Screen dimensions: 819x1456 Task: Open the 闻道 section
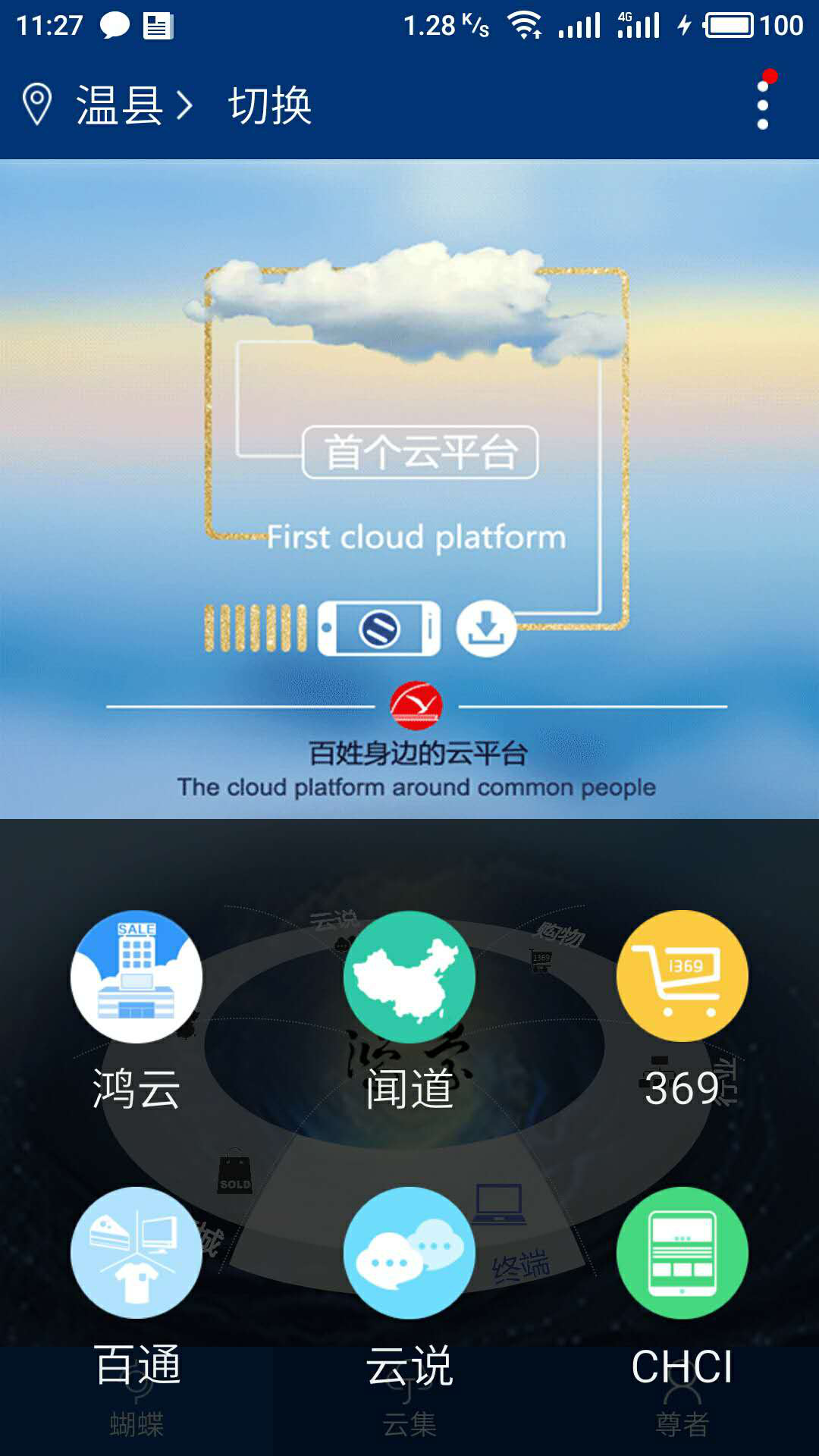[409, 977]
